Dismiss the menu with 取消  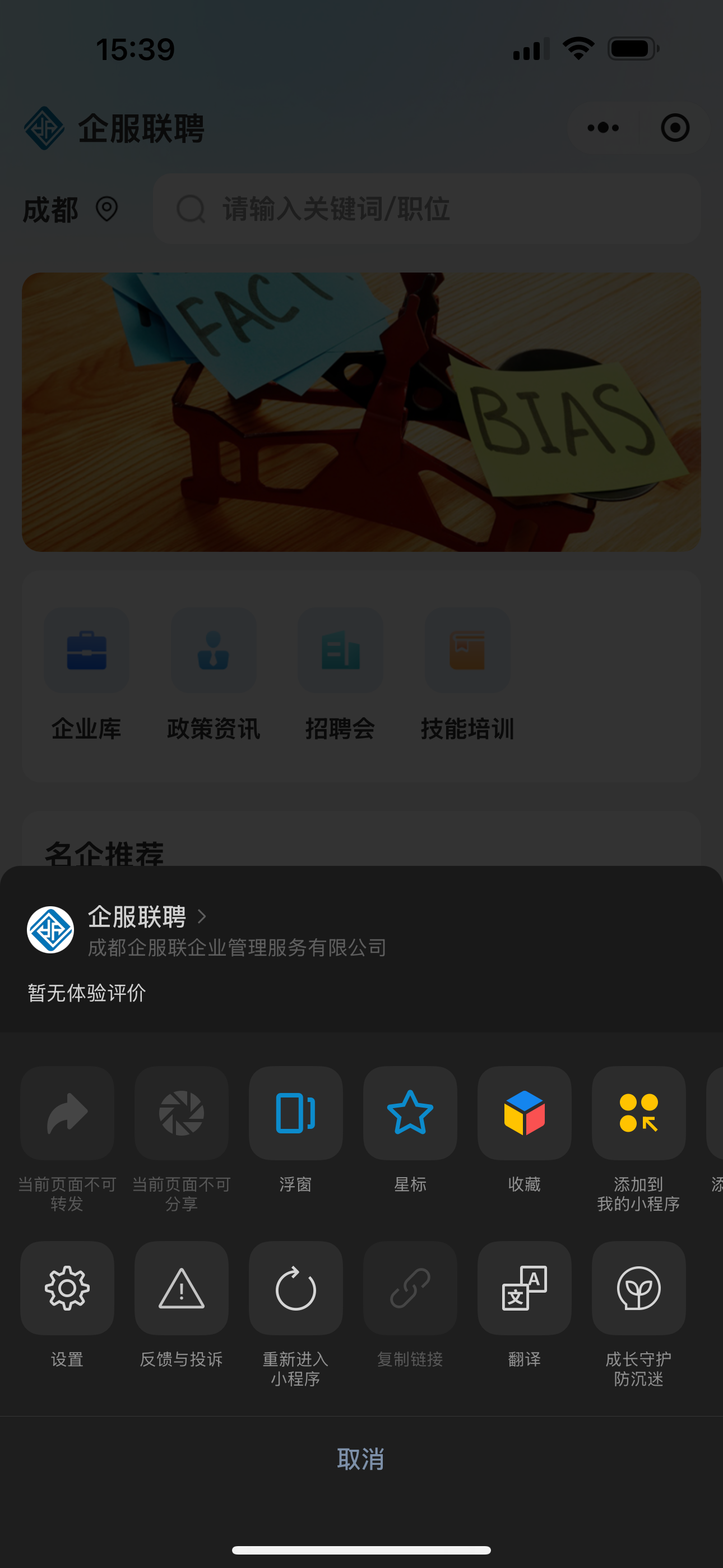(361, 1459)
